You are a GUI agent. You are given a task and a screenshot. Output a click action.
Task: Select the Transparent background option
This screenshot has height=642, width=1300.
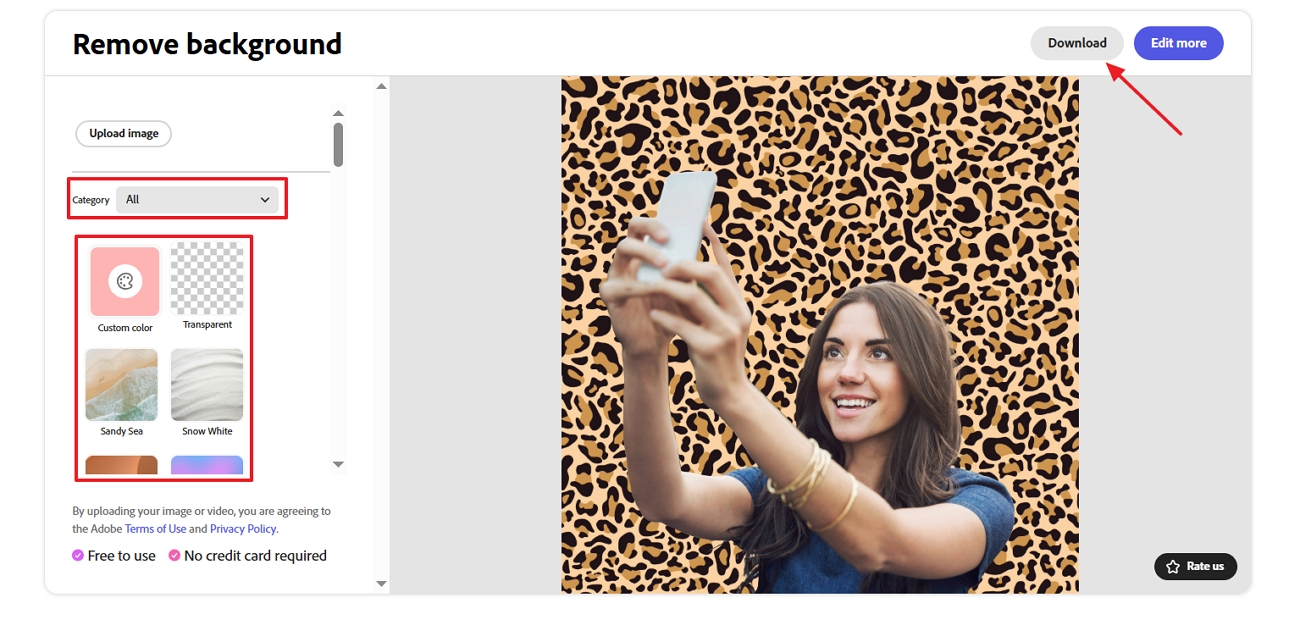[x=207, y=278]
